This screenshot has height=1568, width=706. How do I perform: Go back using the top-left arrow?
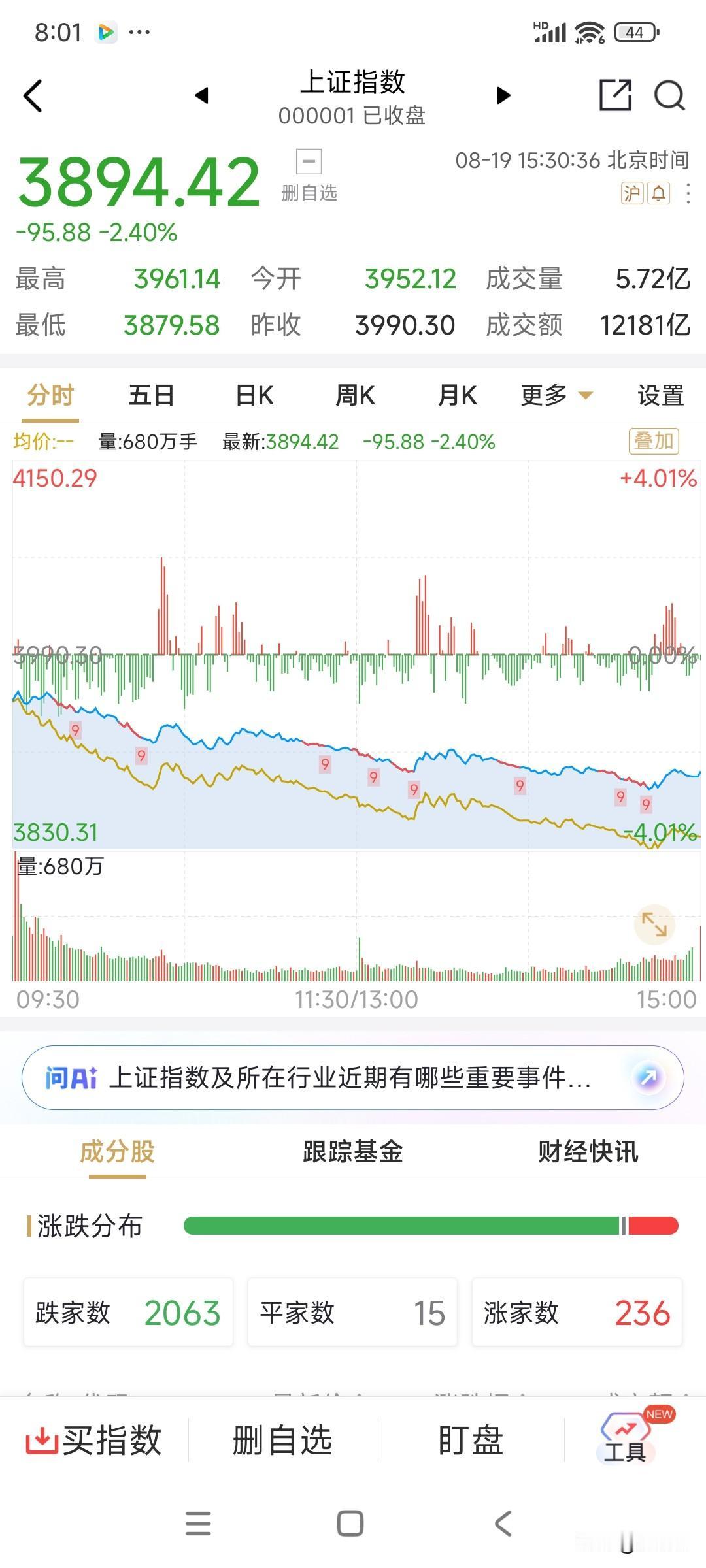(33, 96)
